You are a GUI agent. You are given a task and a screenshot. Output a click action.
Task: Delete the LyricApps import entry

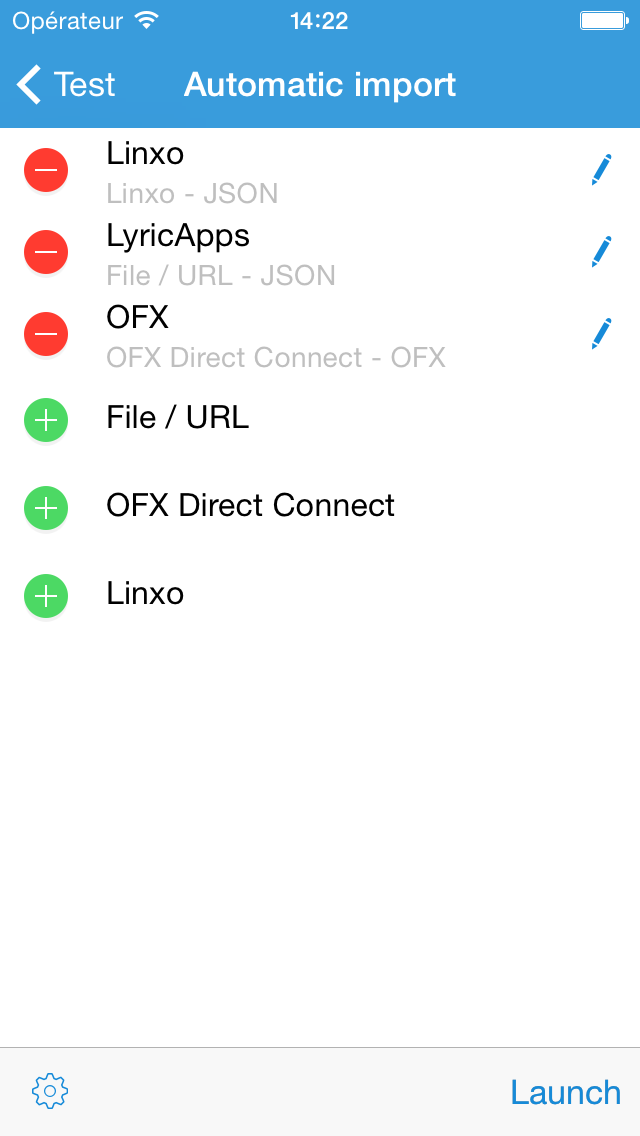point(46,251)
